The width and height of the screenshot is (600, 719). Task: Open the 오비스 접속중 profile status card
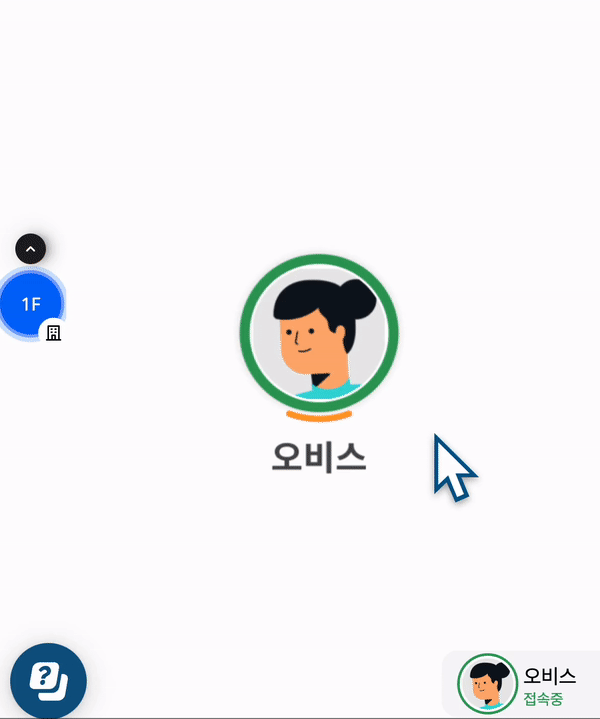click(522, 685)
